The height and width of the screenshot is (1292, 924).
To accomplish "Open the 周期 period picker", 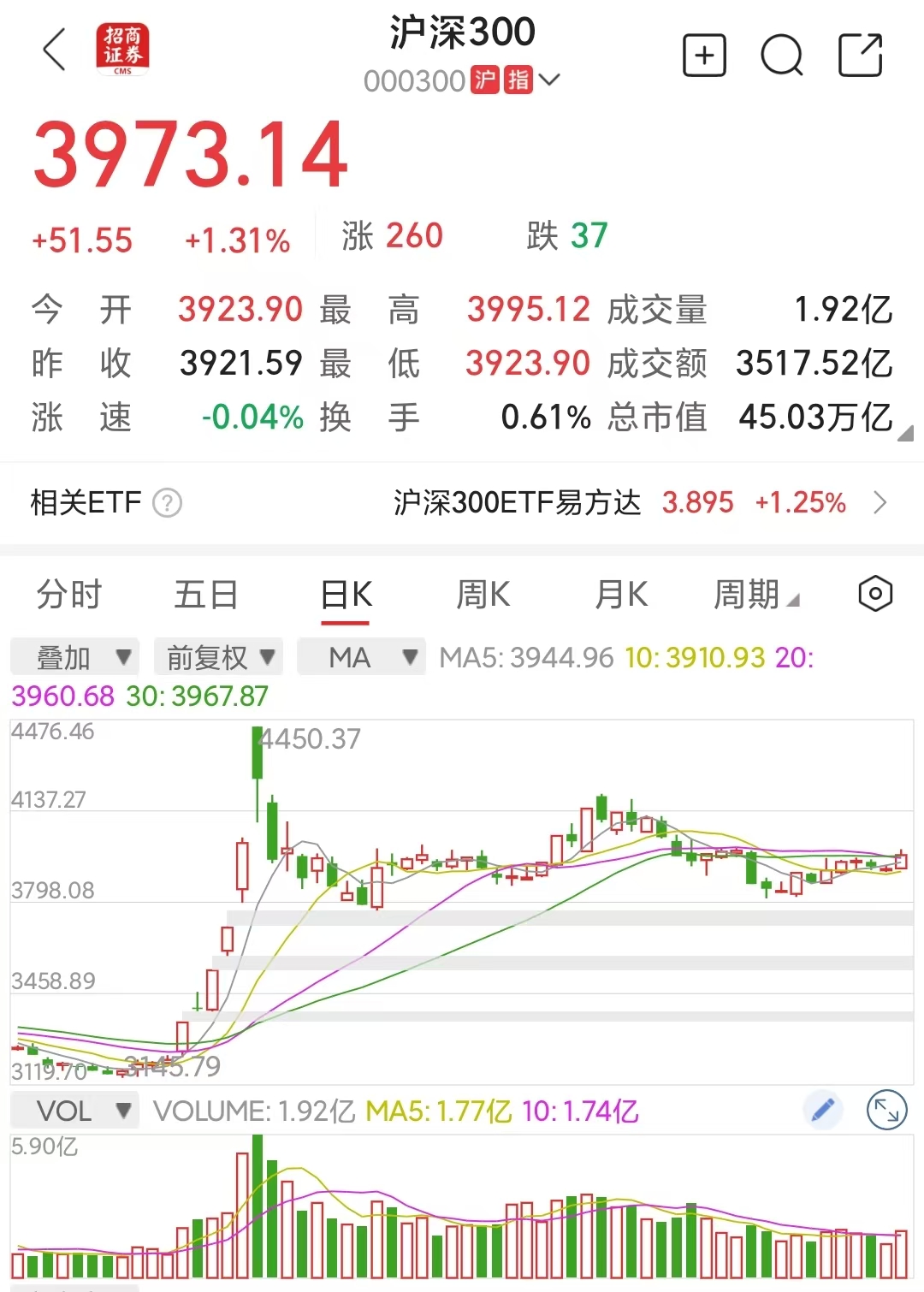I will pyautogui.click(x=756, y=594).
